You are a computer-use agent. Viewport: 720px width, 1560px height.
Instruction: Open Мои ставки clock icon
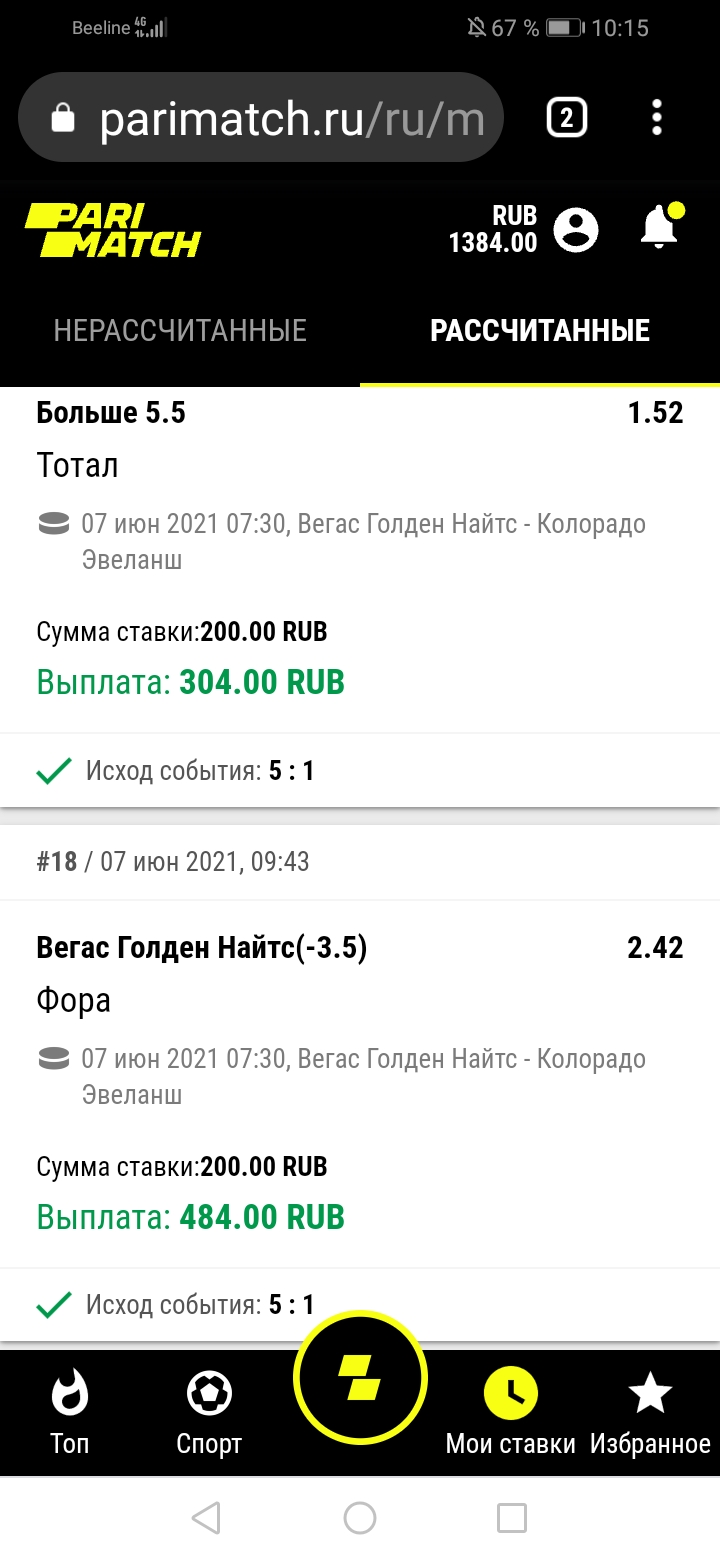tap(512, 1393)
